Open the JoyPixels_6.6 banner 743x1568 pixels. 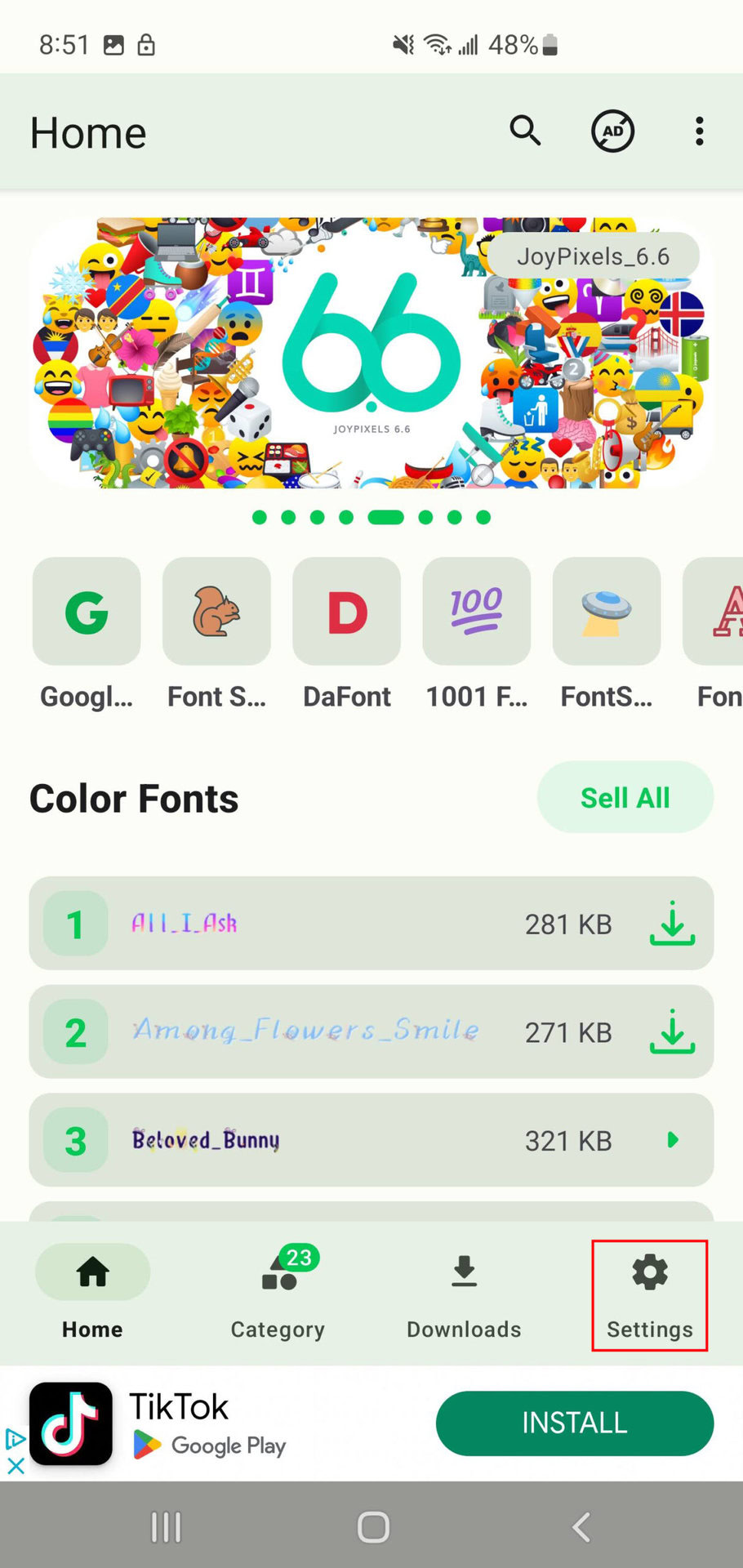pyautogui.click(x=371, y=353)
